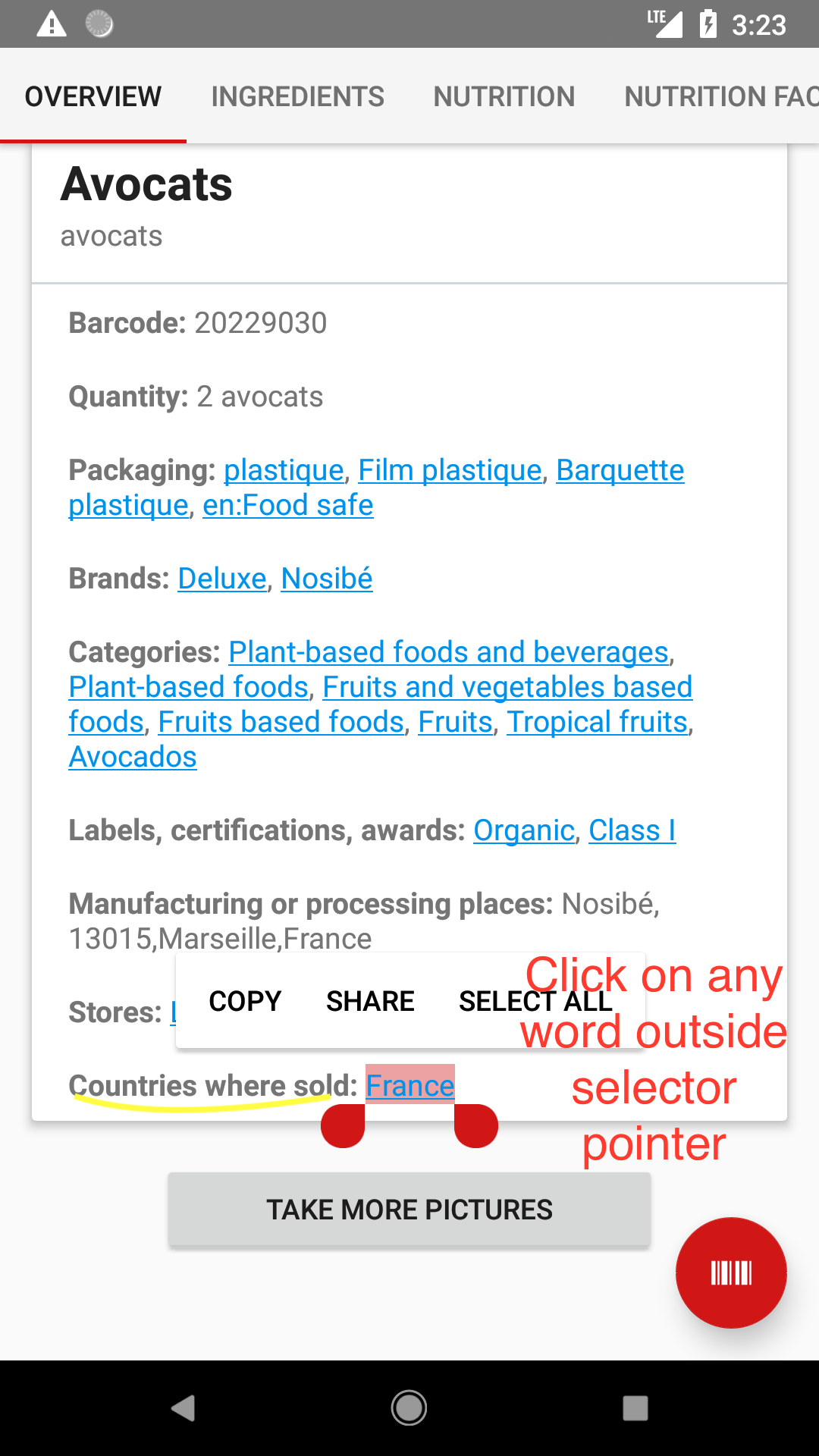819x1456 pixels.
Task: Open the NUTRITION tab
Action: point(504,96)
